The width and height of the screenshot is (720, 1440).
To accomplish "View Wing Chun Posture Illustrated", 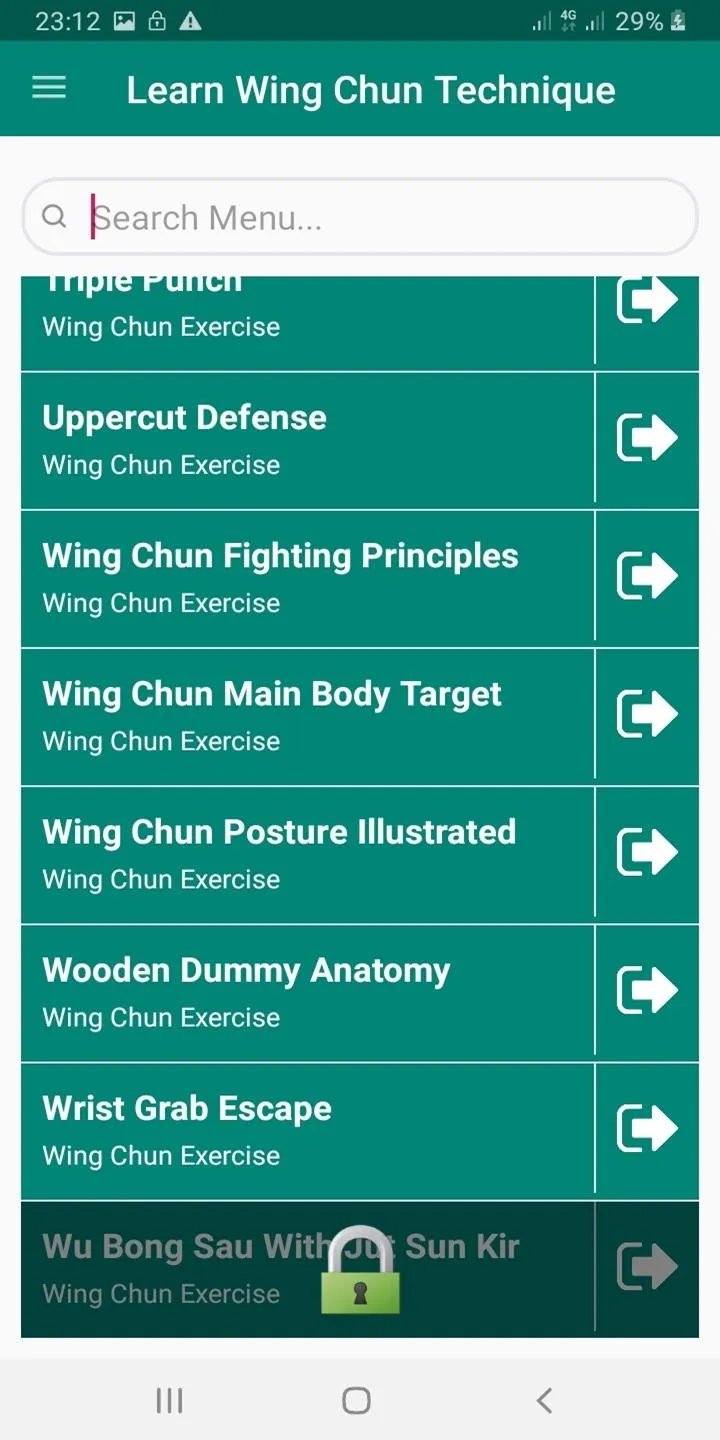I will 360,855.
